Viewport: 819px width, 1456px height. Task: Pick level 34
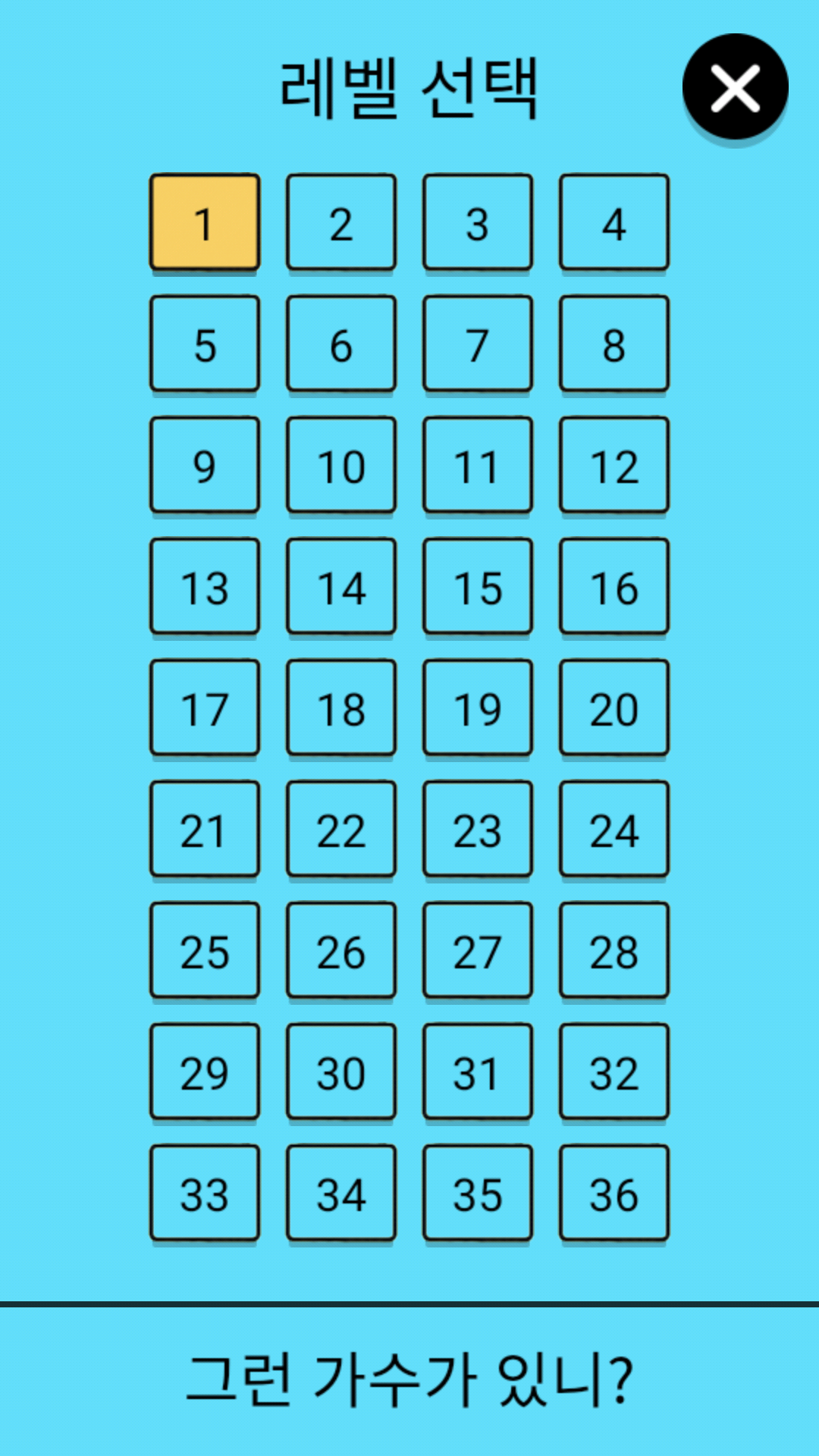[x=341, y=1193]
